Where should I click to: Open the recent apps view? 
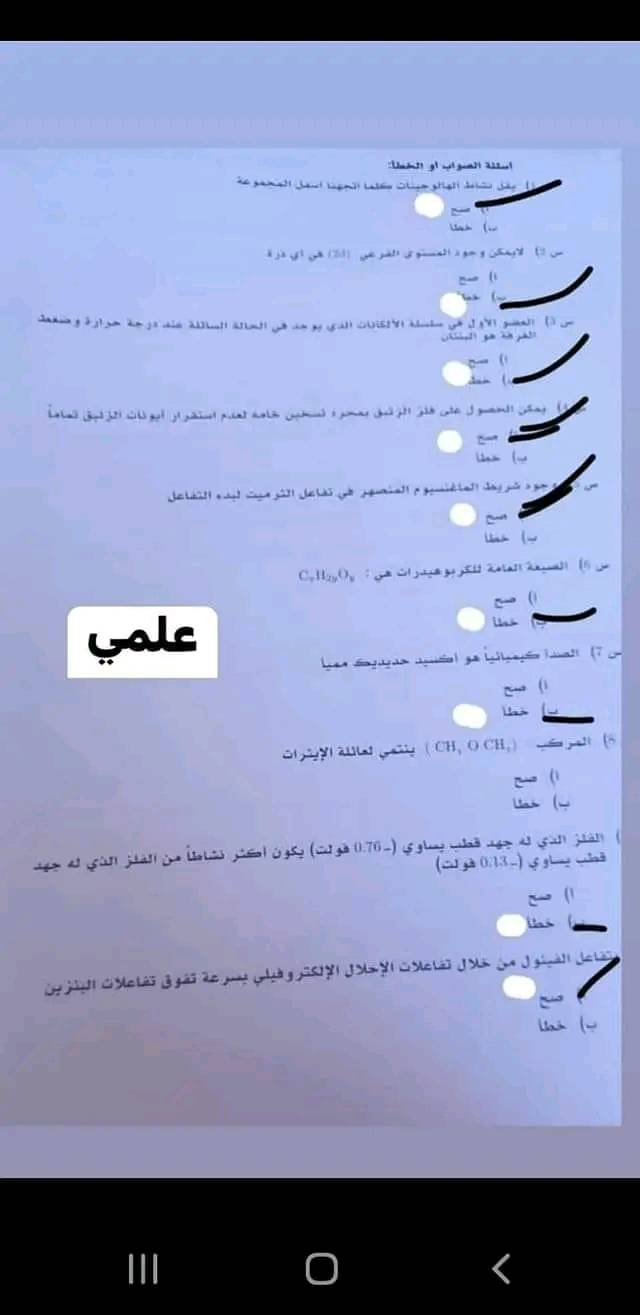143,1269
